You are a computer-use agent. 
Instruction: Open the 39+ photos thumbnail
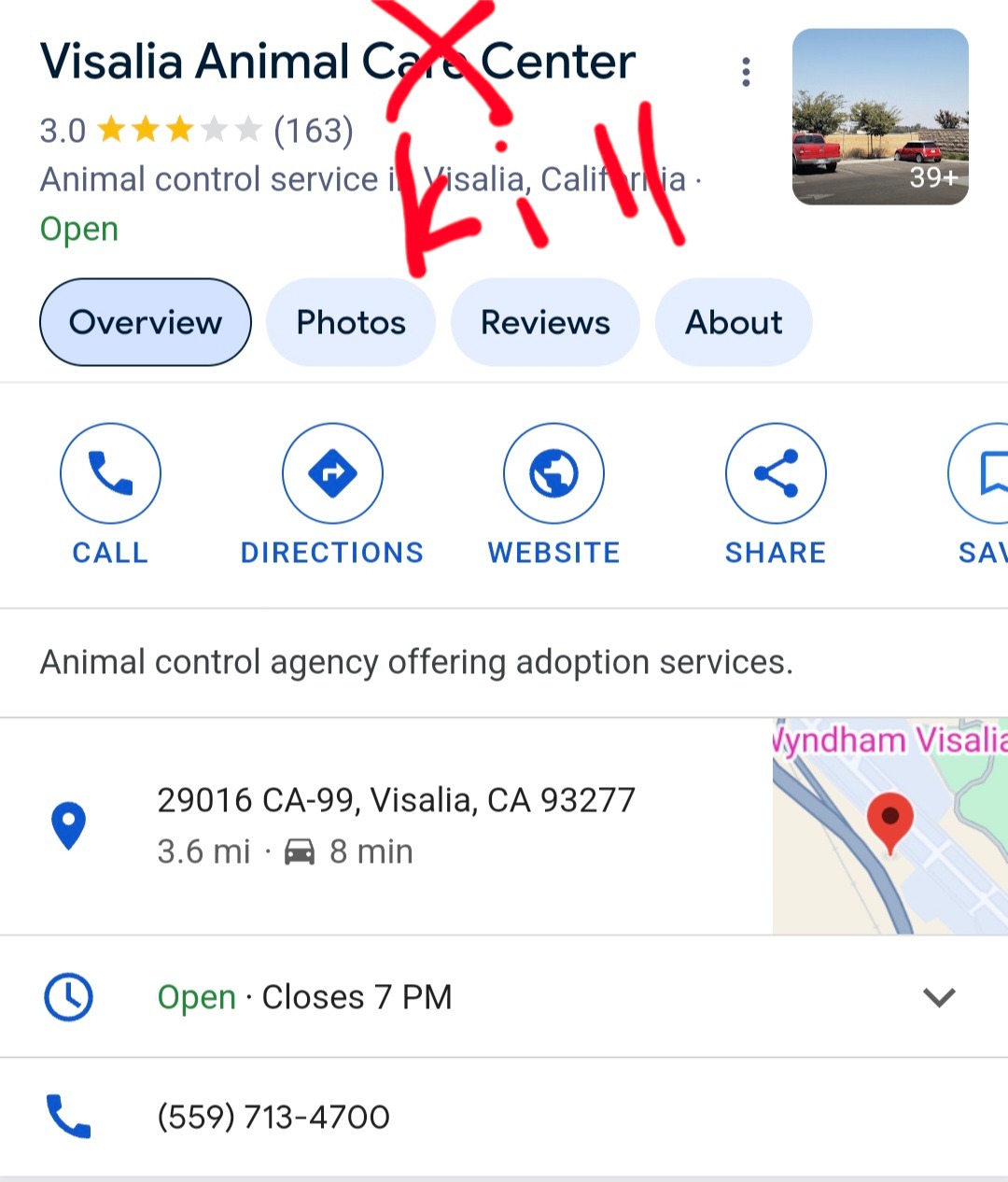tap(879, 117)
